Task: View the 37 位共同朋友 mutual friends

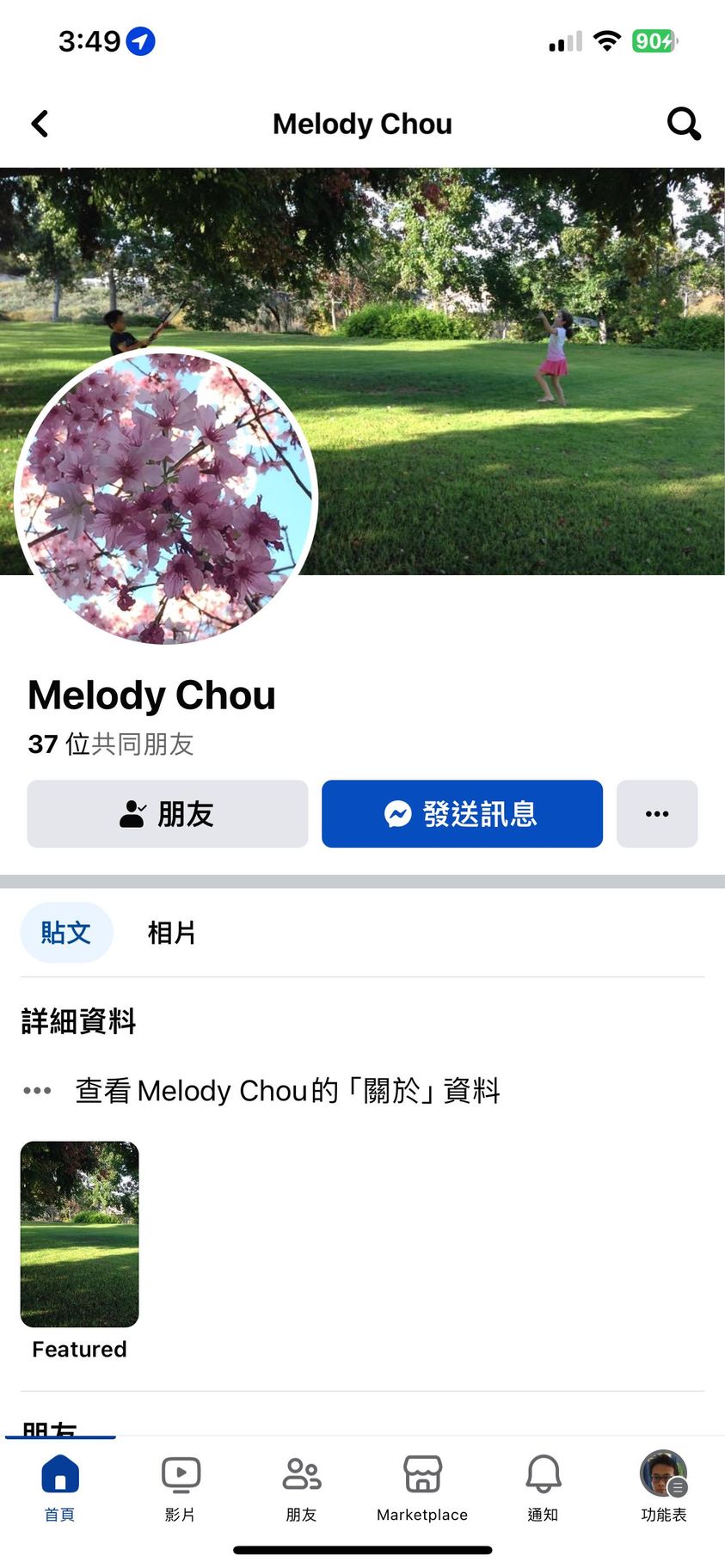Action: (x=111, y=744)
